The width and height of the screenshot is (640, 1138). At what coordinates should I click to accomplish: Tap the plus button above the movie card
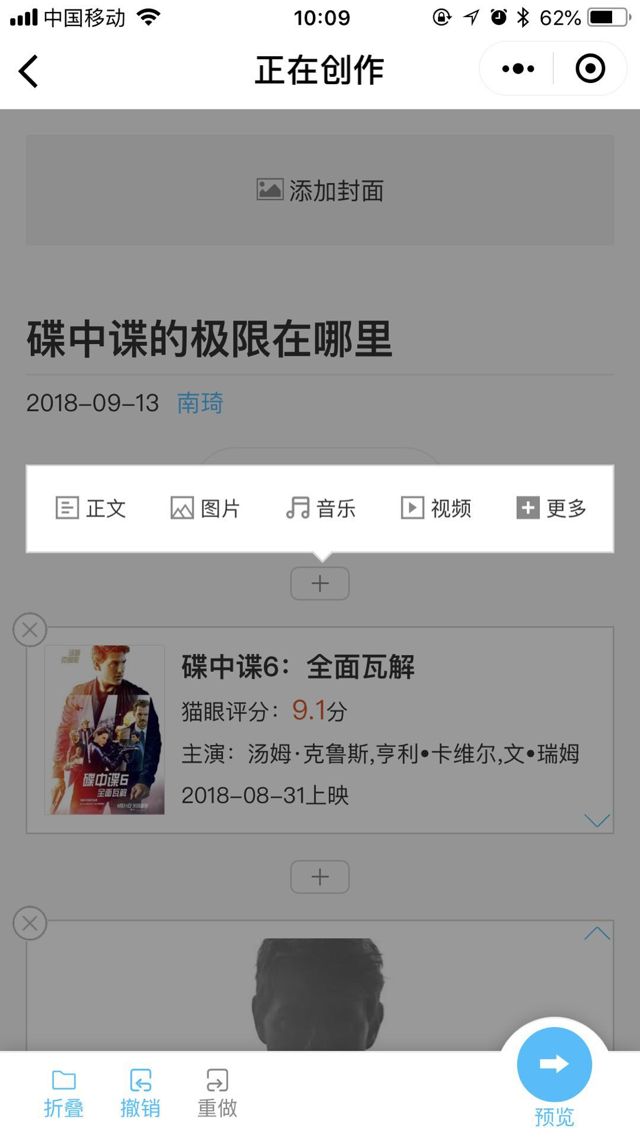coord(320,584)
